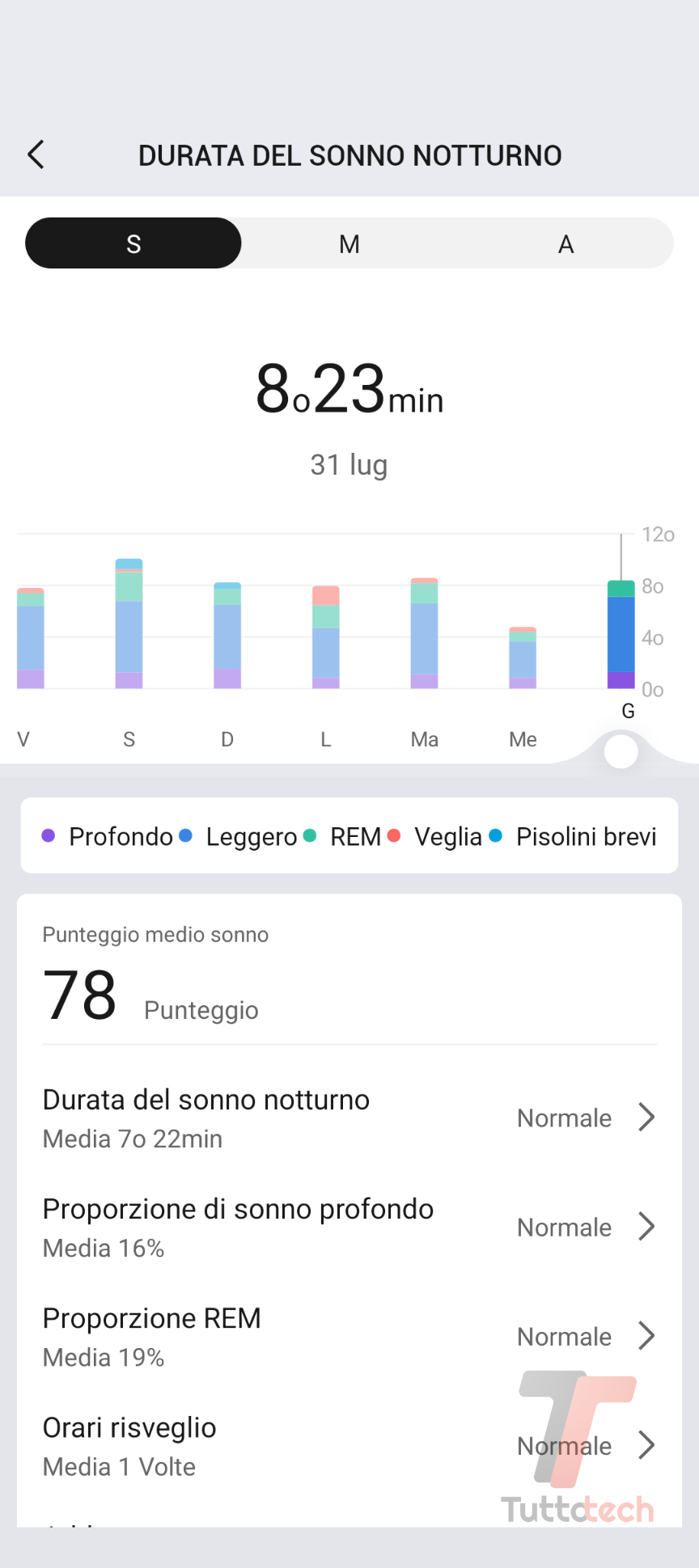This screenshot has width=699, height=1568.
Task: Open Orari risveglio details
Action: coord(349,1445)
